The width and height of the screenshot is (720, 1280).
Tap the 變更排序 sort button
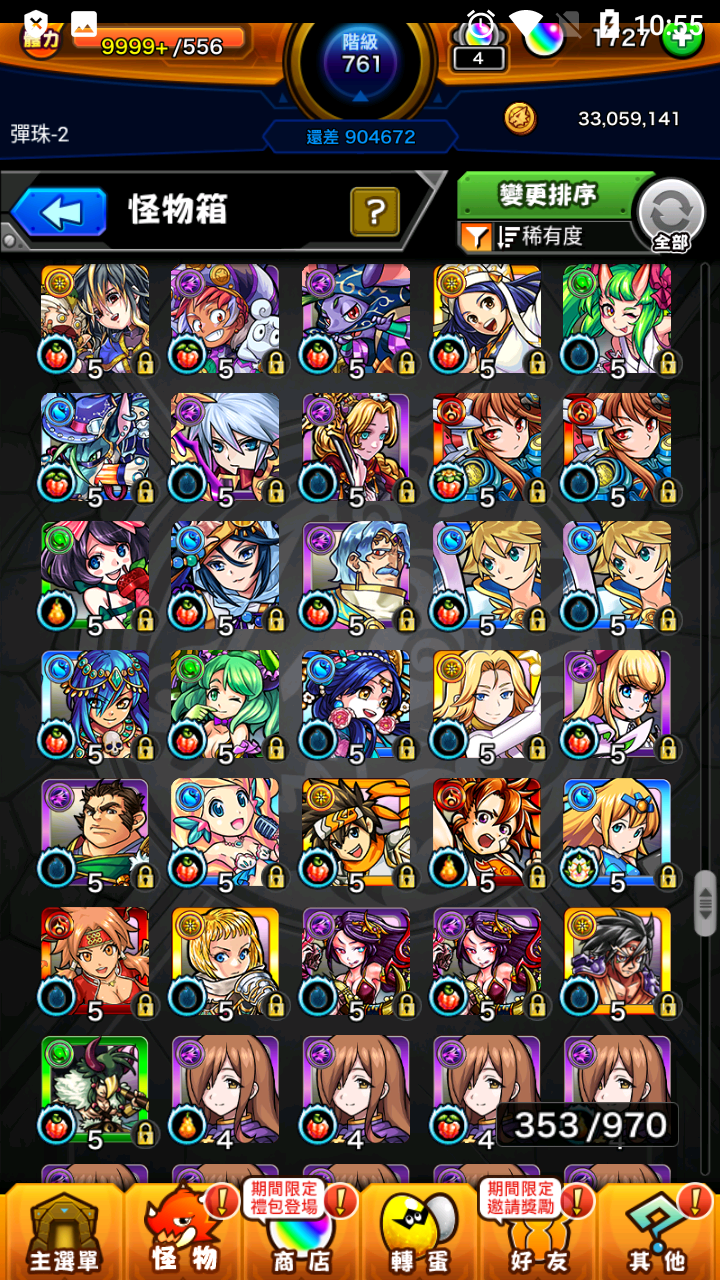547,195
